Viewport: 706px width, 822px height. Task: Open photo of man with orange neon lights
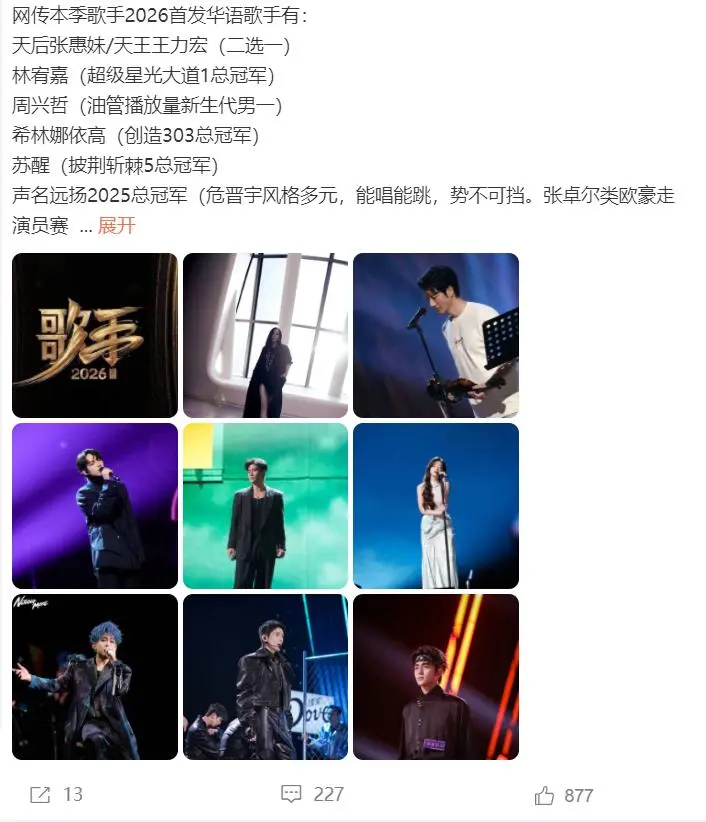[x=436, y=676]
